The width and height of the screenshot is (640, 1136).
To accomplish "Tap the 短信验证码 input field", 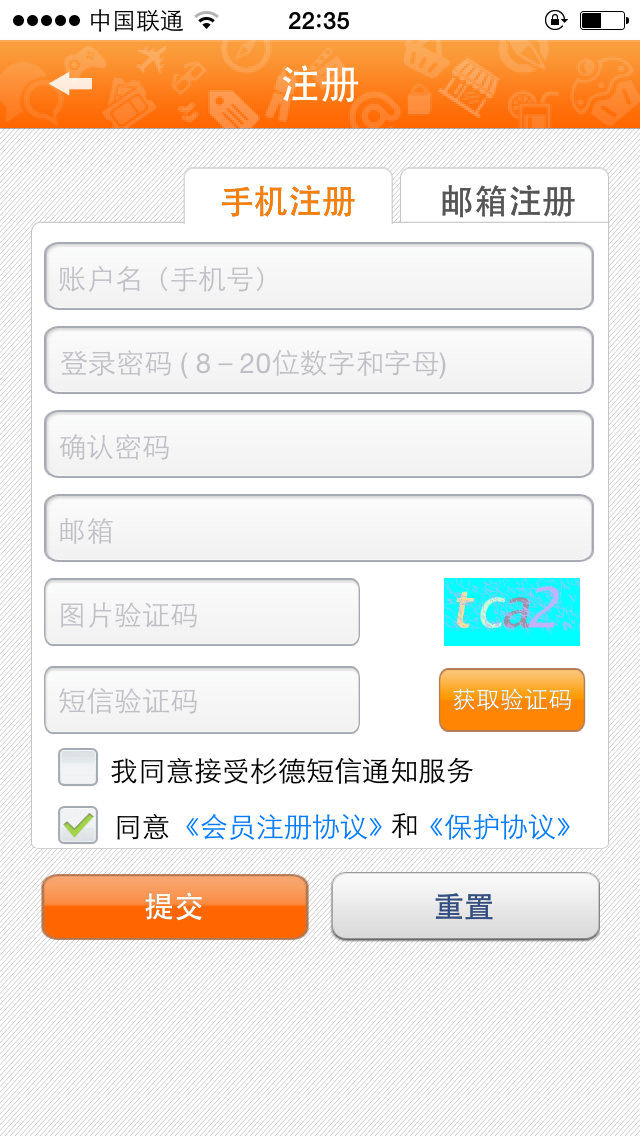I will (202, 700).
